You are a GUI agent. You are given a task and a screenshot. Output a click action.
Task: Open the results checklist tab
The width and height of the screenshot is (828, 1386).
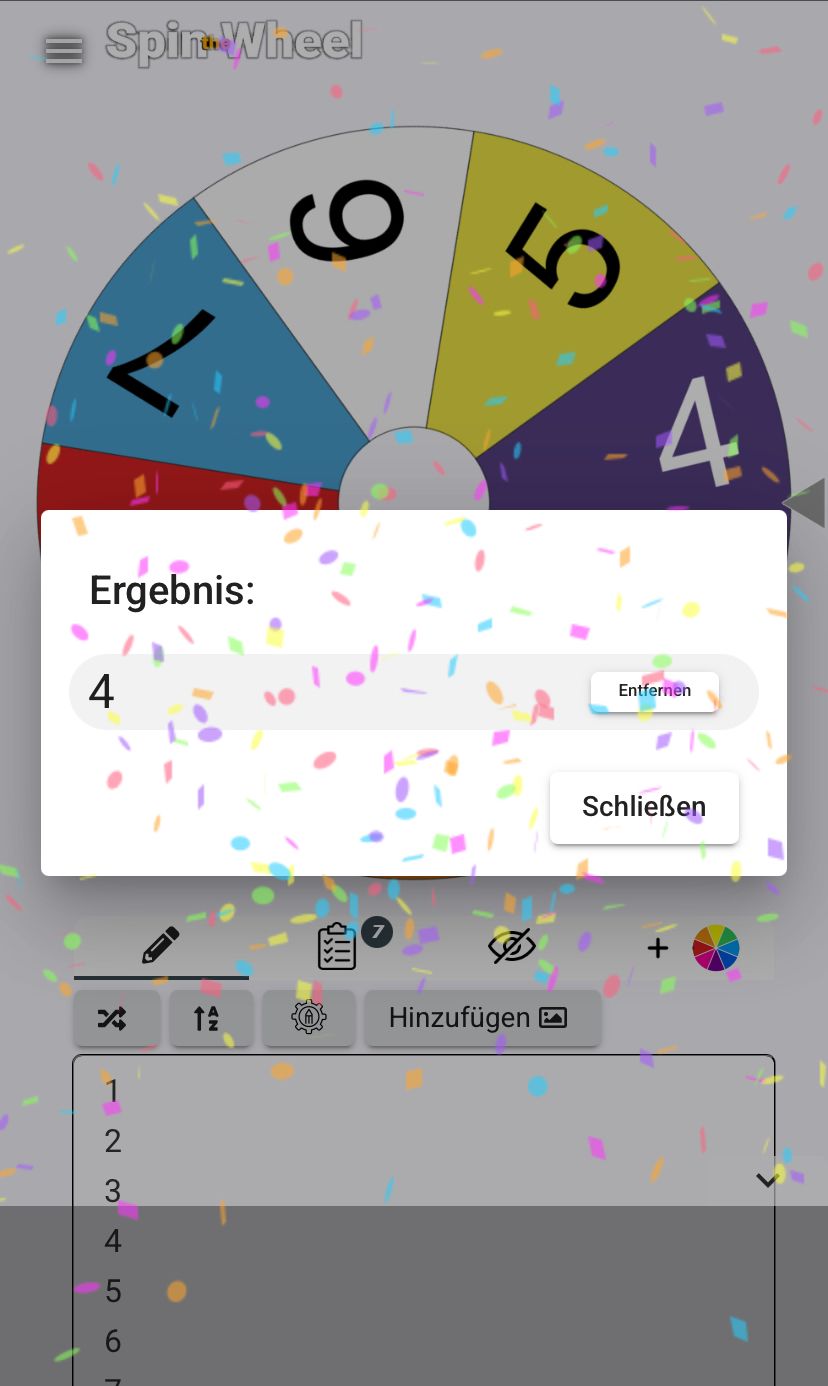point(337,946)
